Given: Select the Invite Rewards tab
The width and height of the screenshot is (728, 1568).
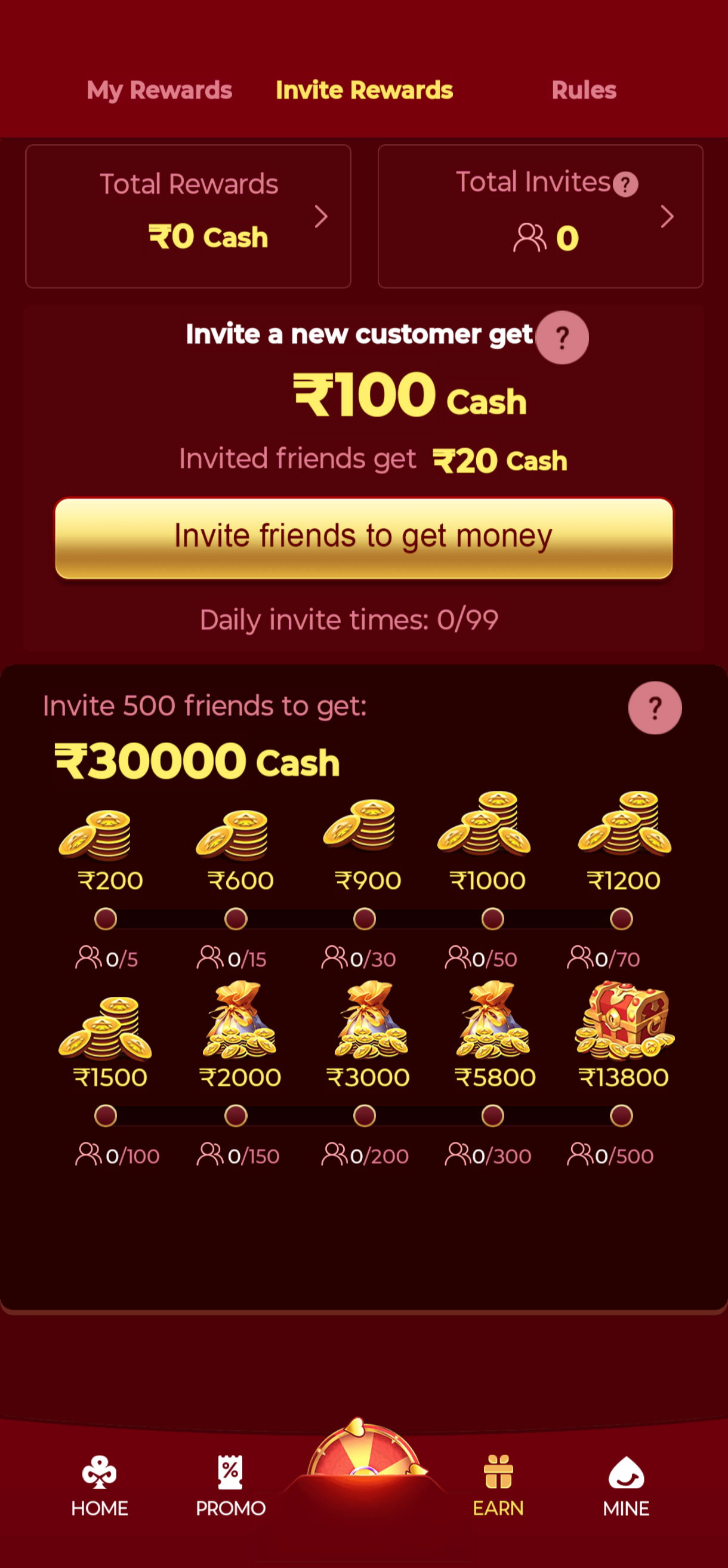Looking at the screenshot, I should click(364, 90).
